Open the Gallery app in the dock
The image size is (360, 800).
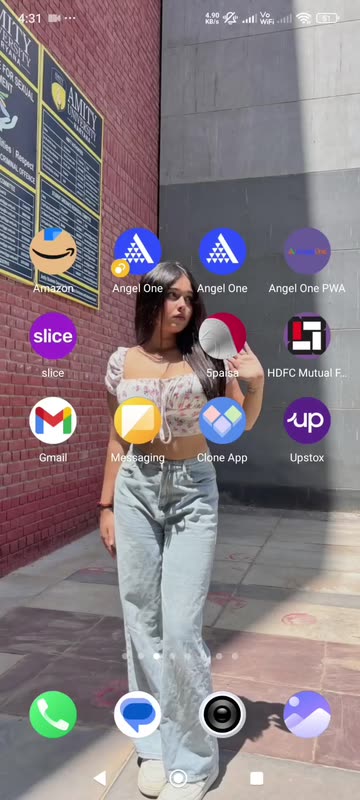click(x=307, y=714)
